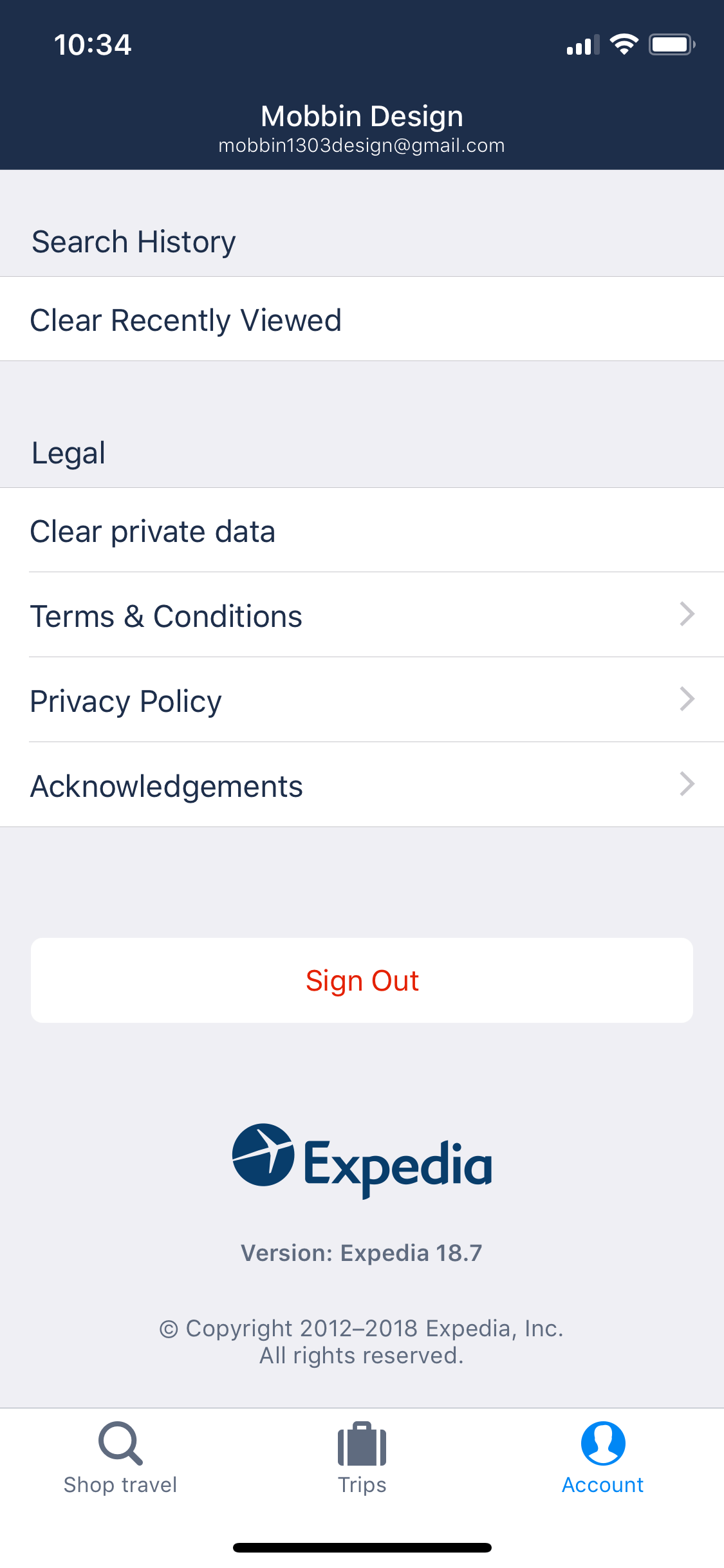
Task: Go to the Trips tab
Action: pos(362,1459)
